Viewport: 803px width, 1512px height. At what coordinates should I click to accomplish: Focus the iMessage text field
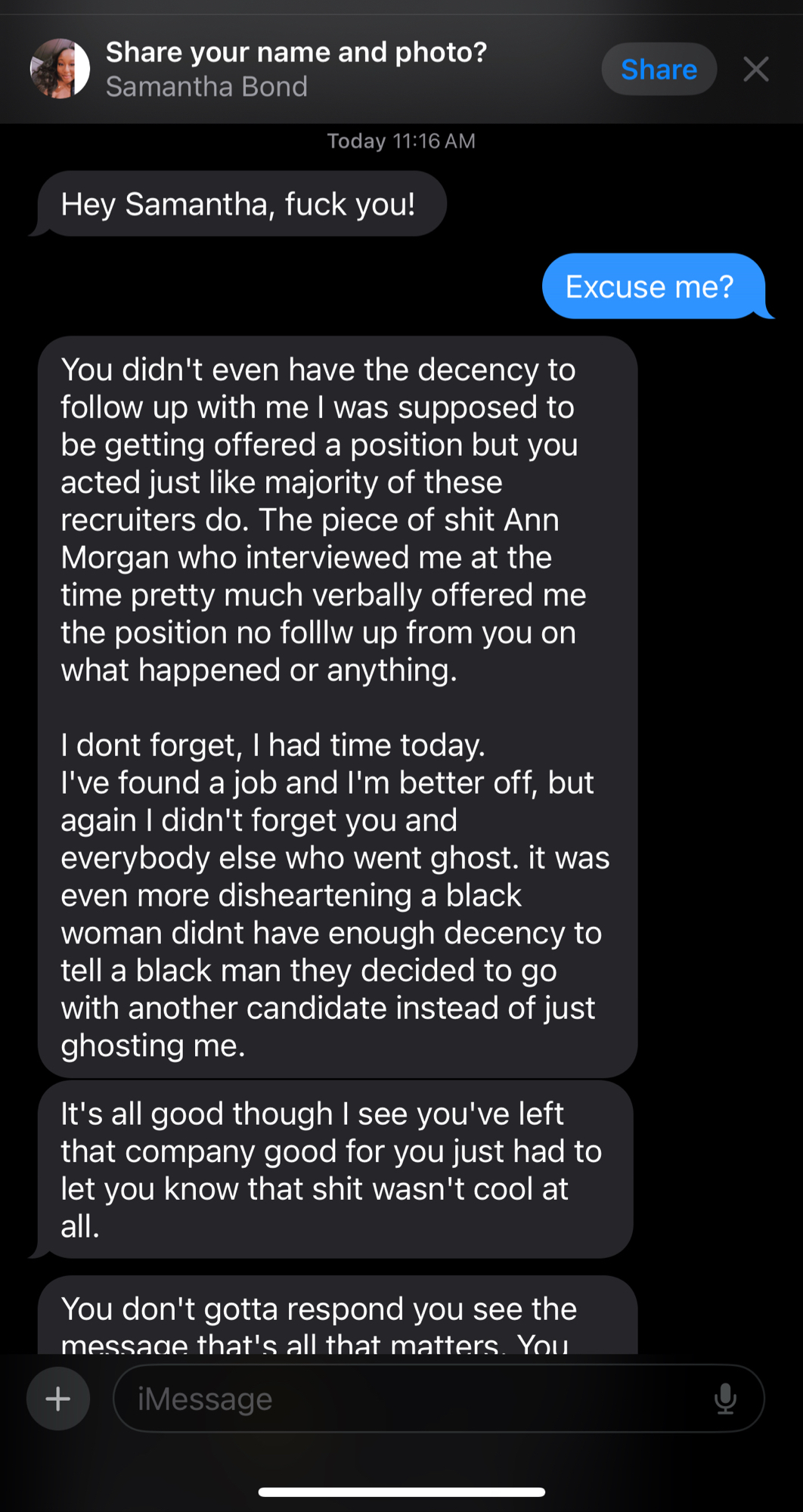(408, 1399)
